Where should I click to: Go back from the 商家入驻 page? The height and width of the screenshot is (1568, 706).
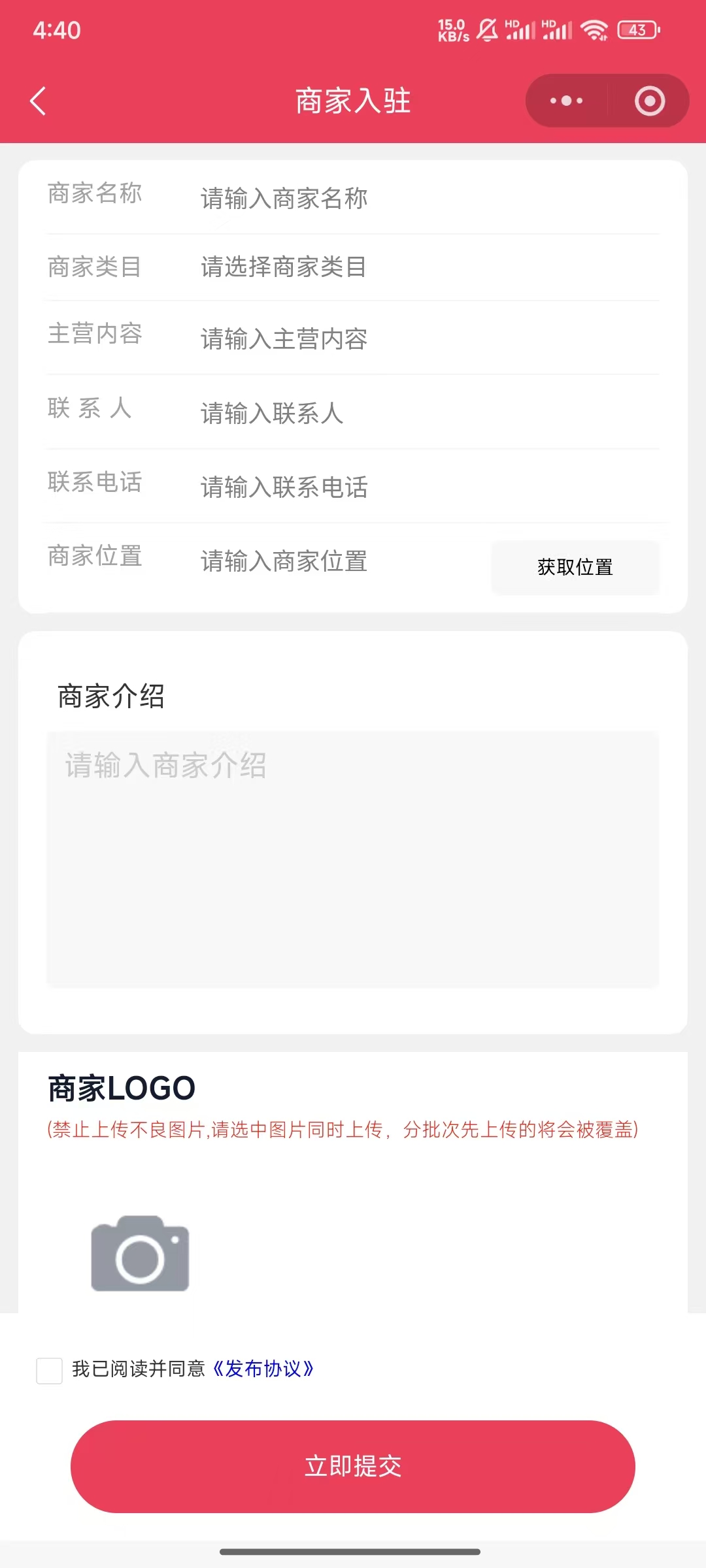click(38, 101)
